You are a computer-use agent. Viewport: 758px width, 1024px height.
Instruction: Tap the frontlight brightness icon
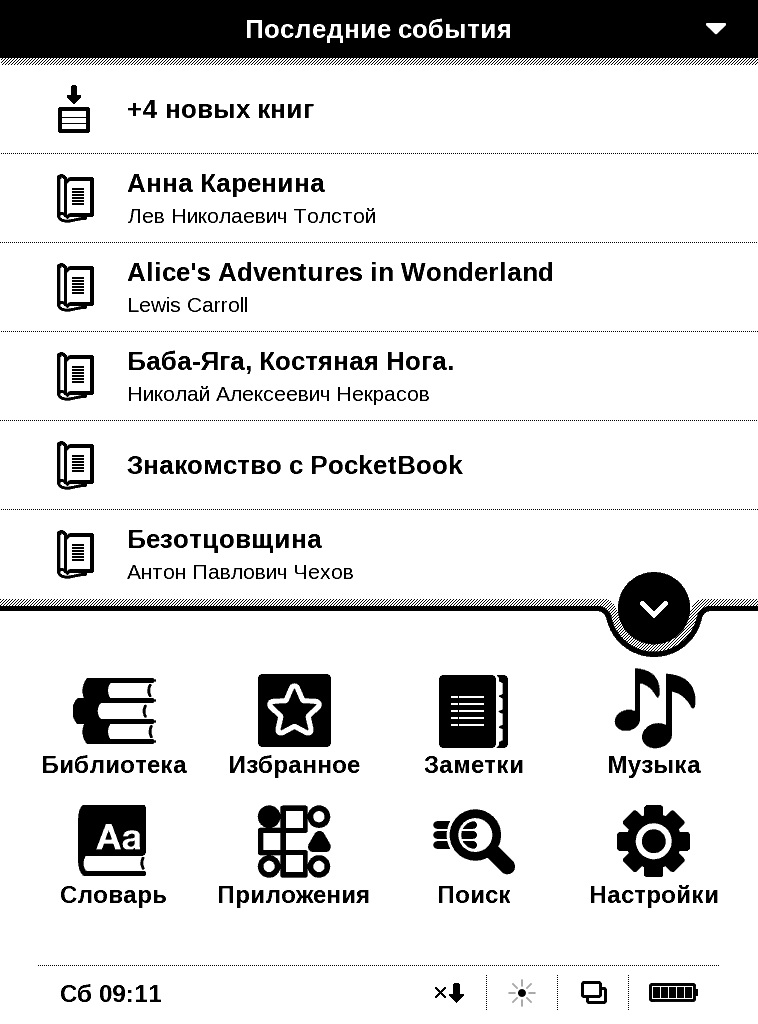click(x=521, y=993)
